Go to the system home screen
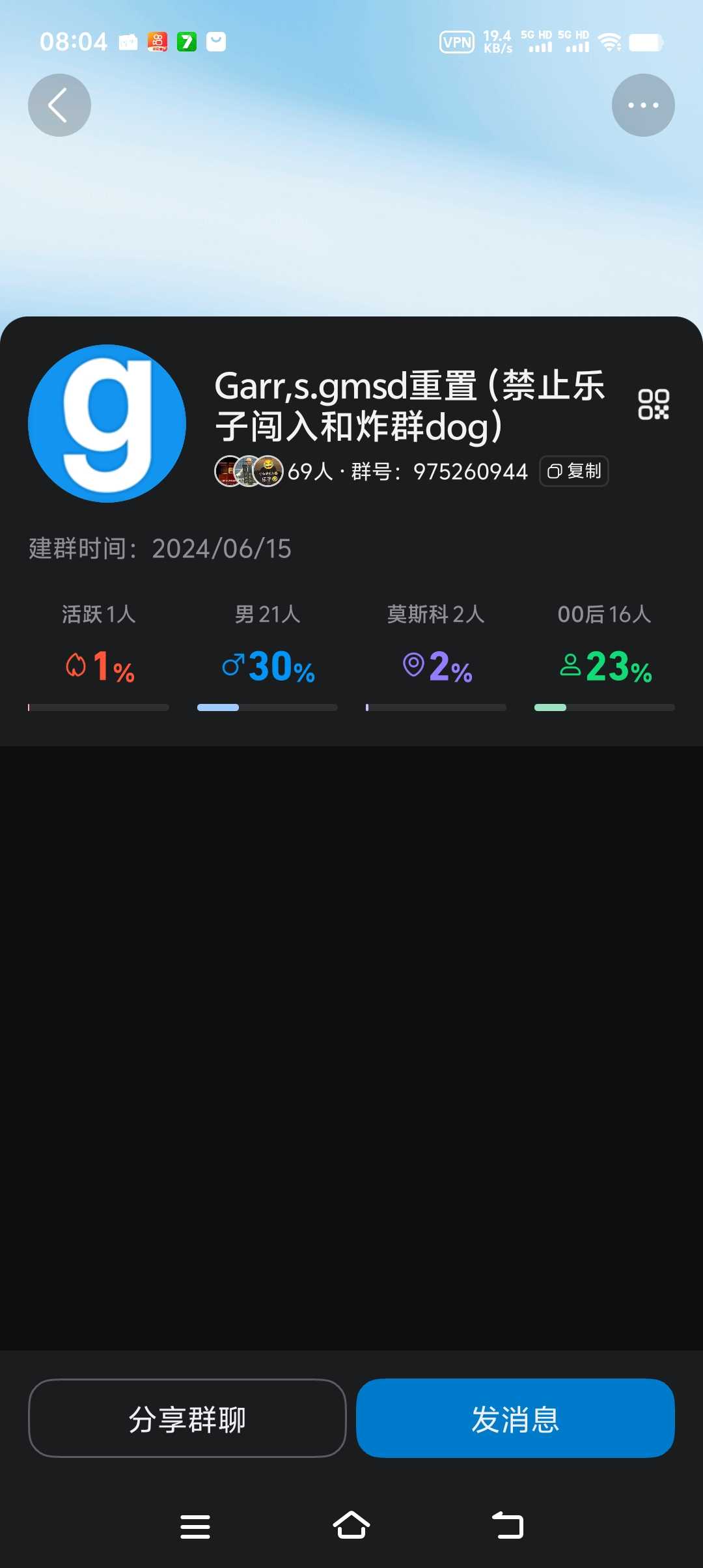The height and width of the screenshot is (1568, 703). [x=351, y=1526]
